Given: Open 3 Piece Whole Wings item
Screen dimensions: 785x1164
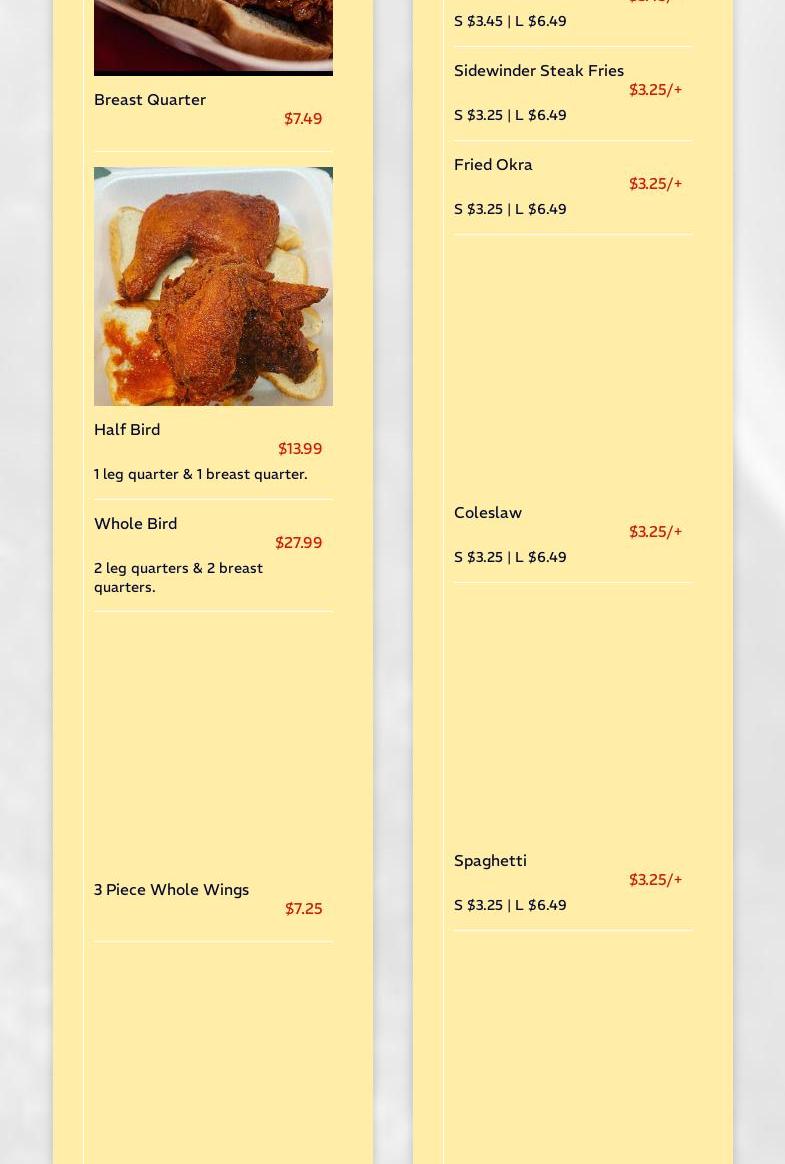Looking at the screenshot, I should tap(172, 890).
